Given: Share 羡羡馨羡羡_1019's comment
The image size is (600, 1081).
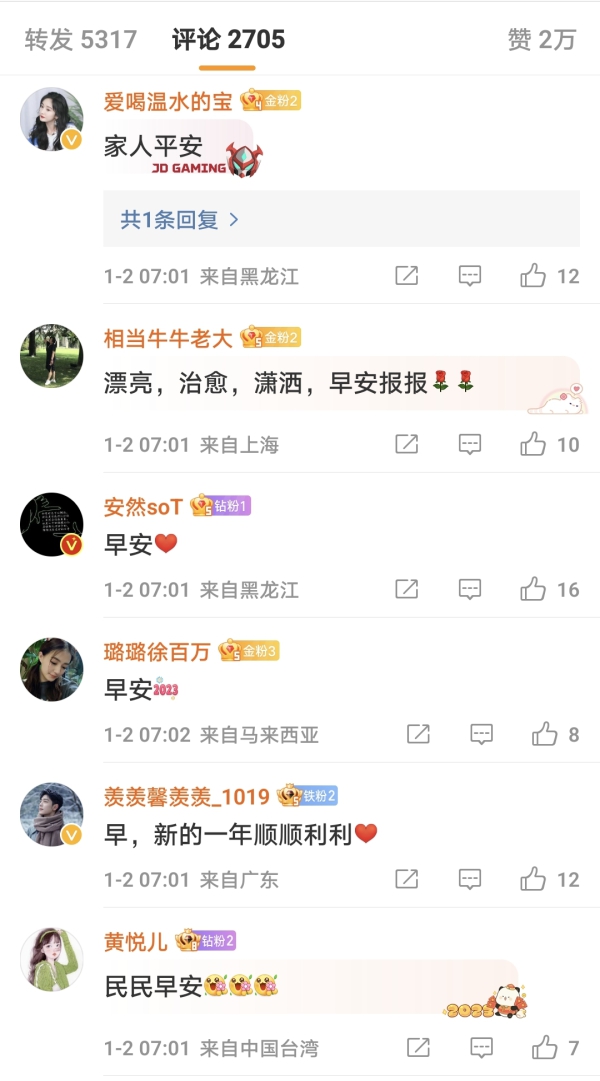Looking at the screenshot, I should pyautogui.click(x=406, y=879).
